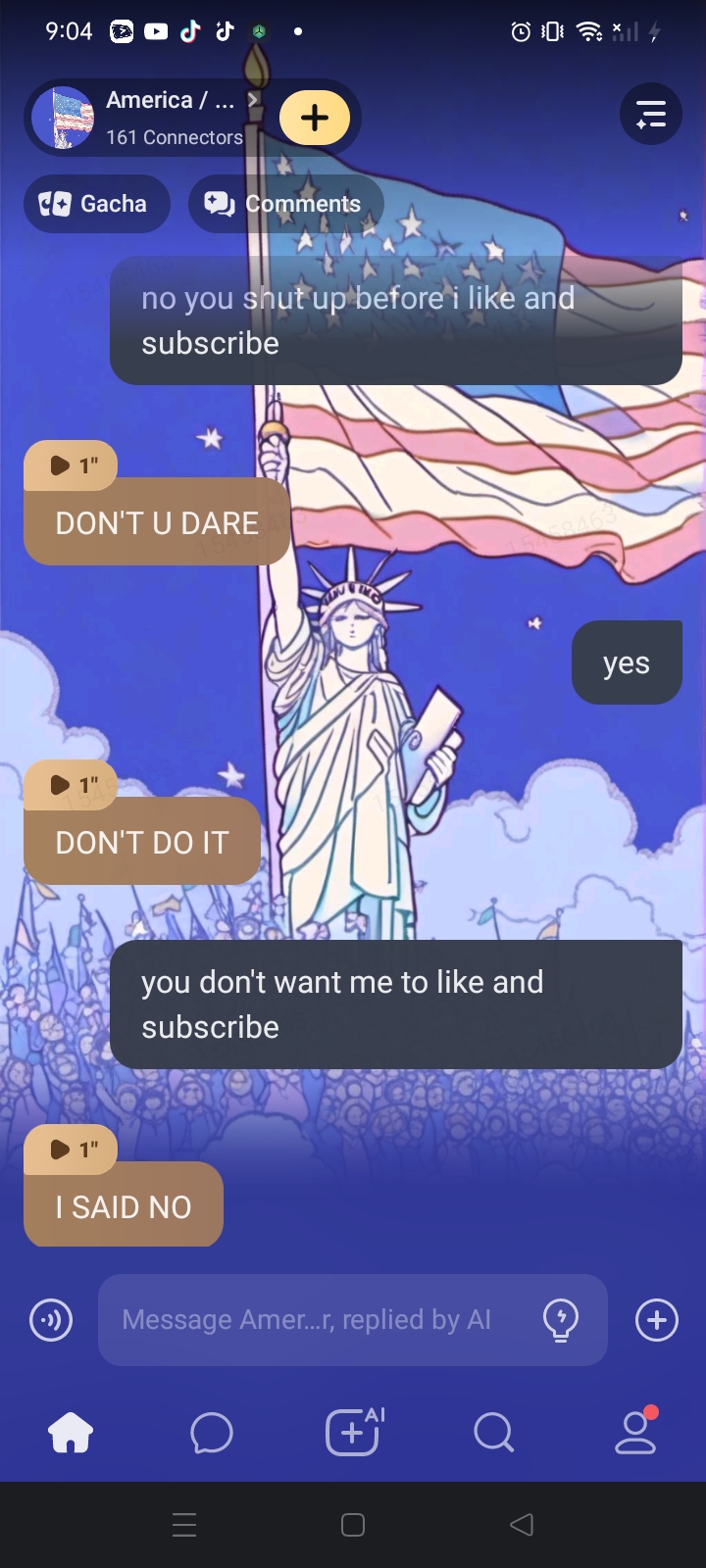Open the AI create tab
Image resolution: width=706 pixels, height=1568 pixels.
click(x=353, y=1433)
